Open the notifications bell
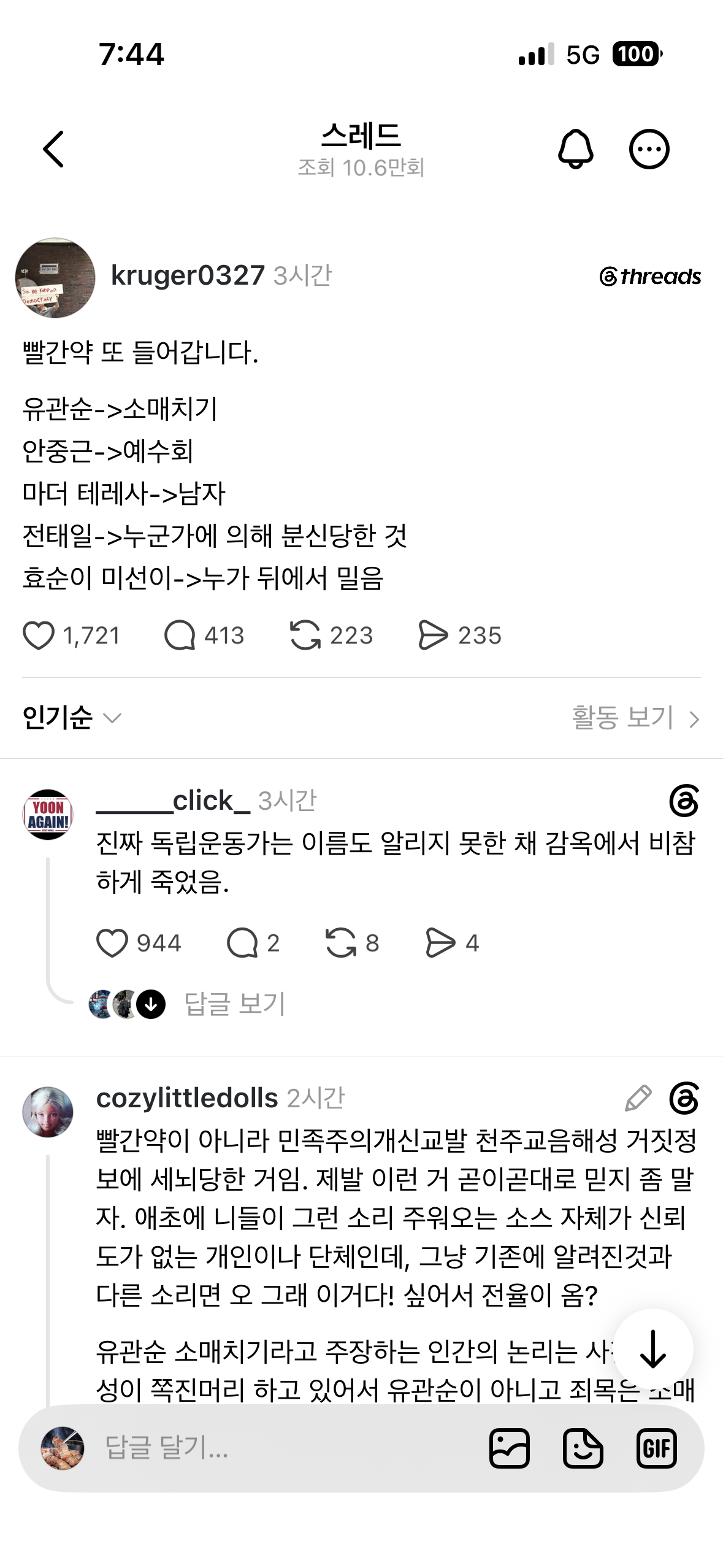 coord(575,149)
